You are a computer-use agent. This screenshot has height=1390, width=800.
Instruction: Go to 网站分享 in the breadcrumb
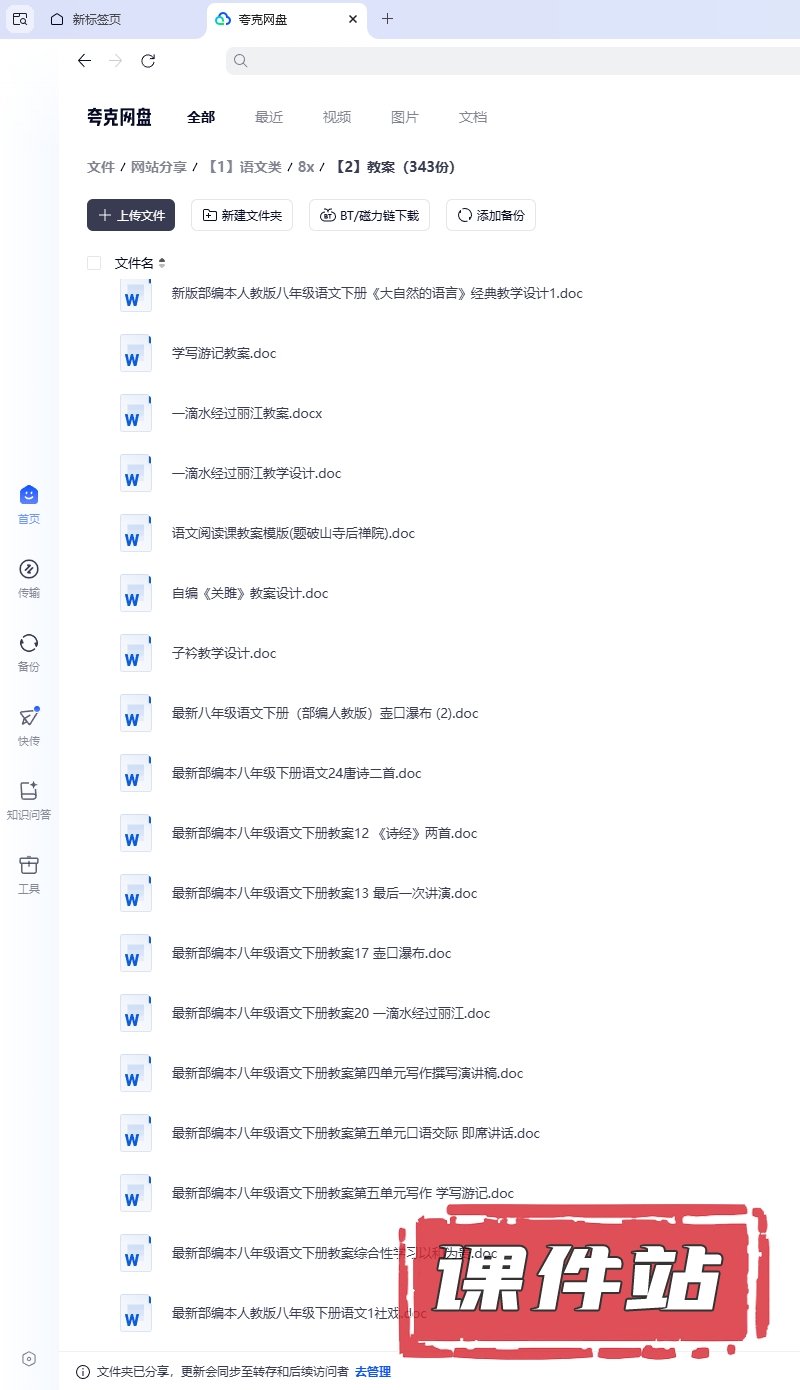click(159, 167)
